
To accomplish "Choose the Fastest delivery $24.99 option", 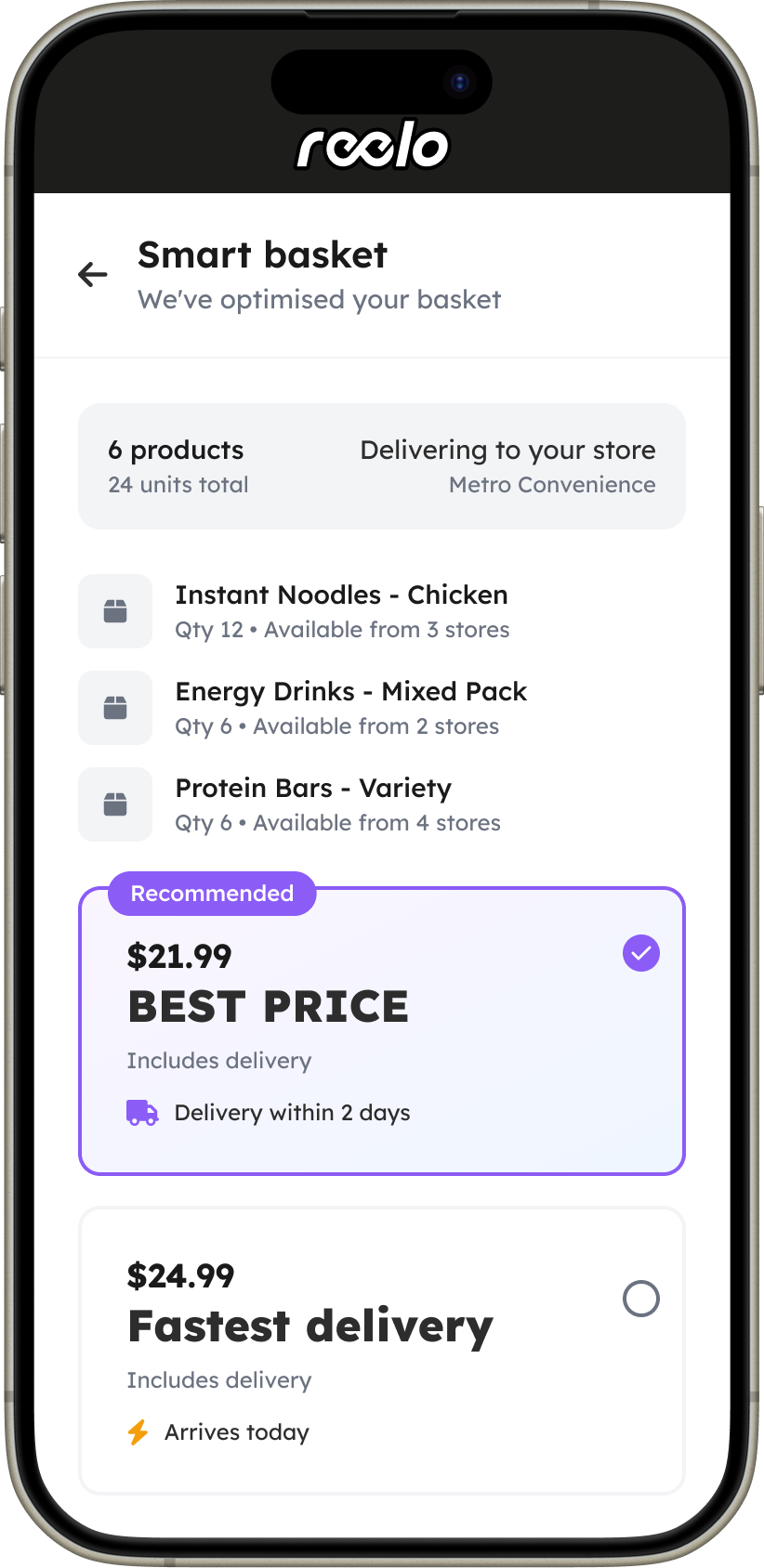I will coord(381,1349).
